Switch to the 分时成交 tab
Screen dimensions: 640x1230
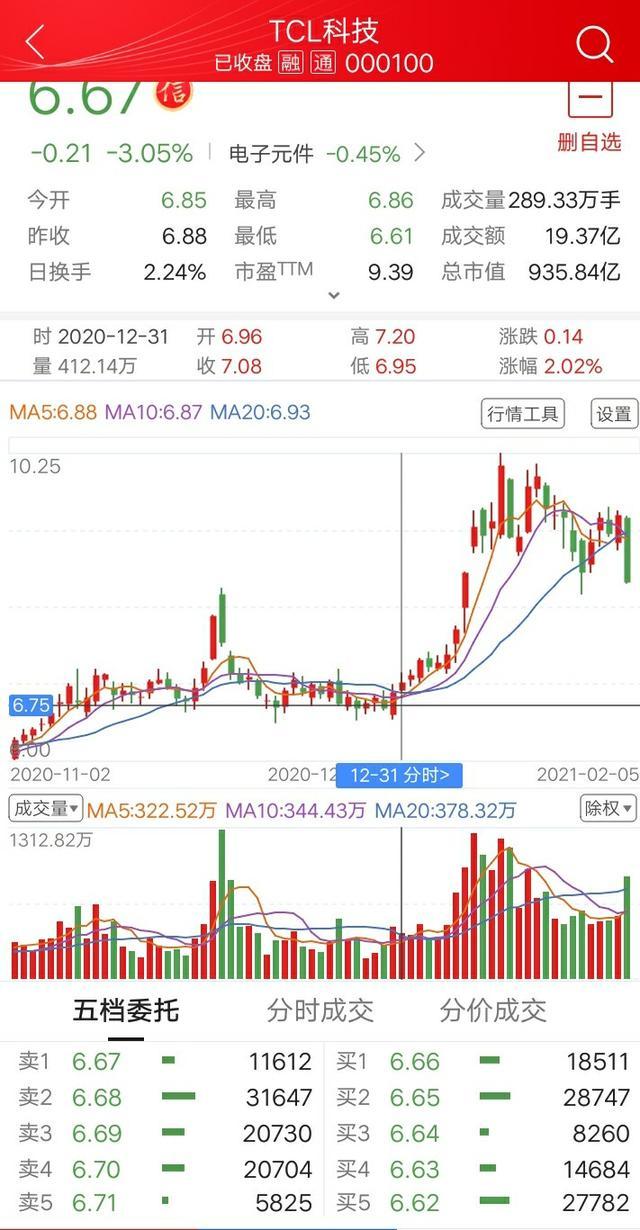coord(320,1010)
